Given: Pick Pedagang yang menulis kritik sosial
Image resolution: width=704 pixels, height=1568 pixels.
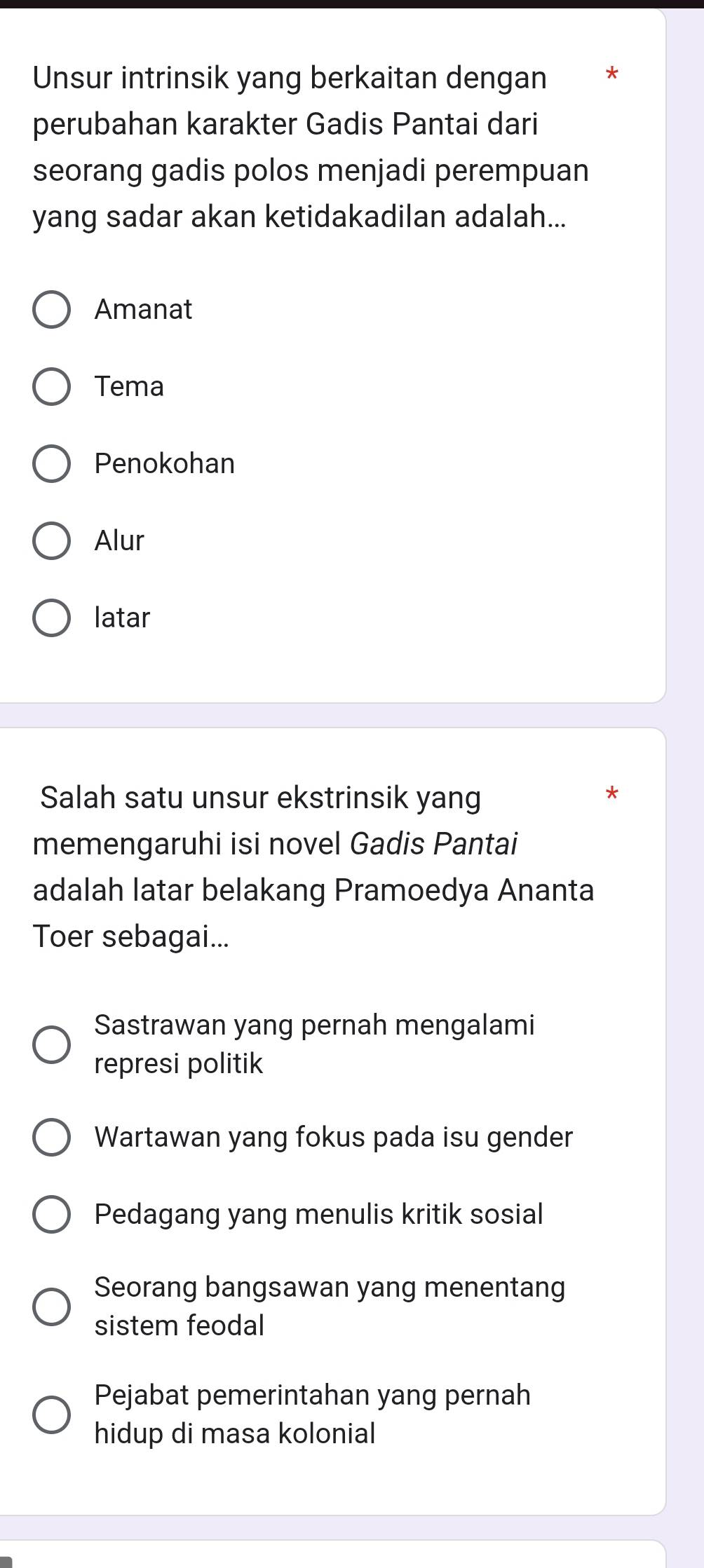Looking at the screenshot, I should [51, 1214].
